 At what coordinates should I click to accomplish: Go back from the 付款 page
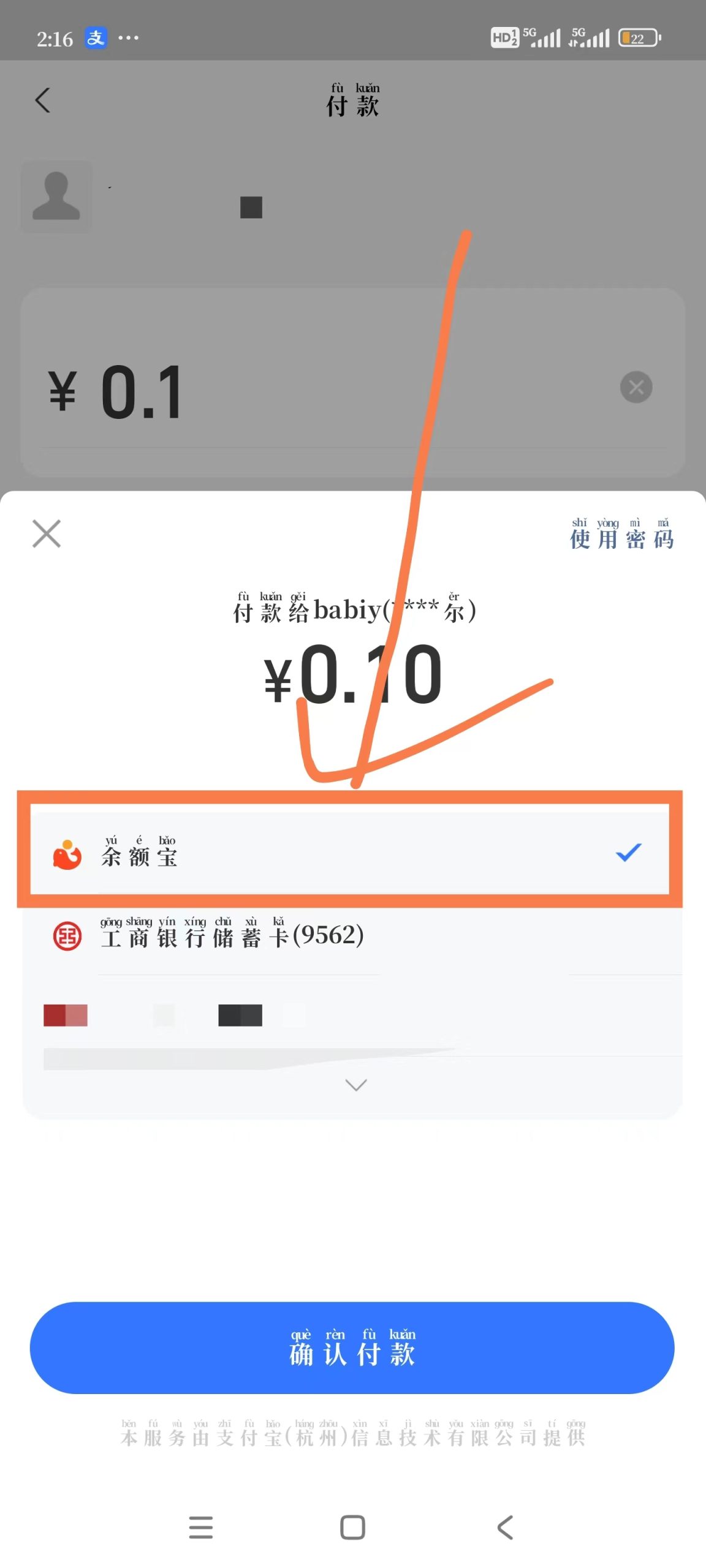42,101
